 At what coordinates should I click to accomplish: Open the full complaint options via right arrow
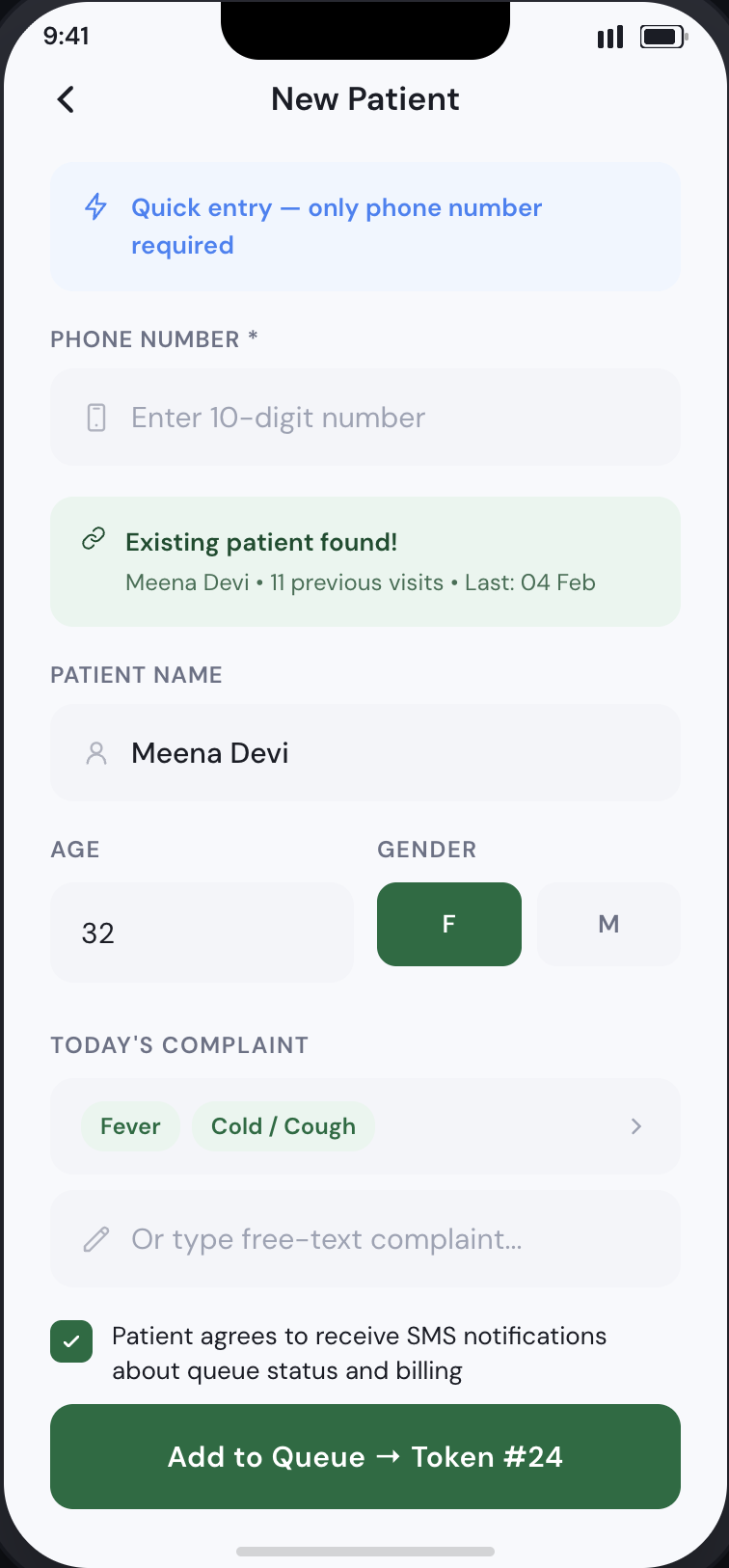tap(634, 1125)
